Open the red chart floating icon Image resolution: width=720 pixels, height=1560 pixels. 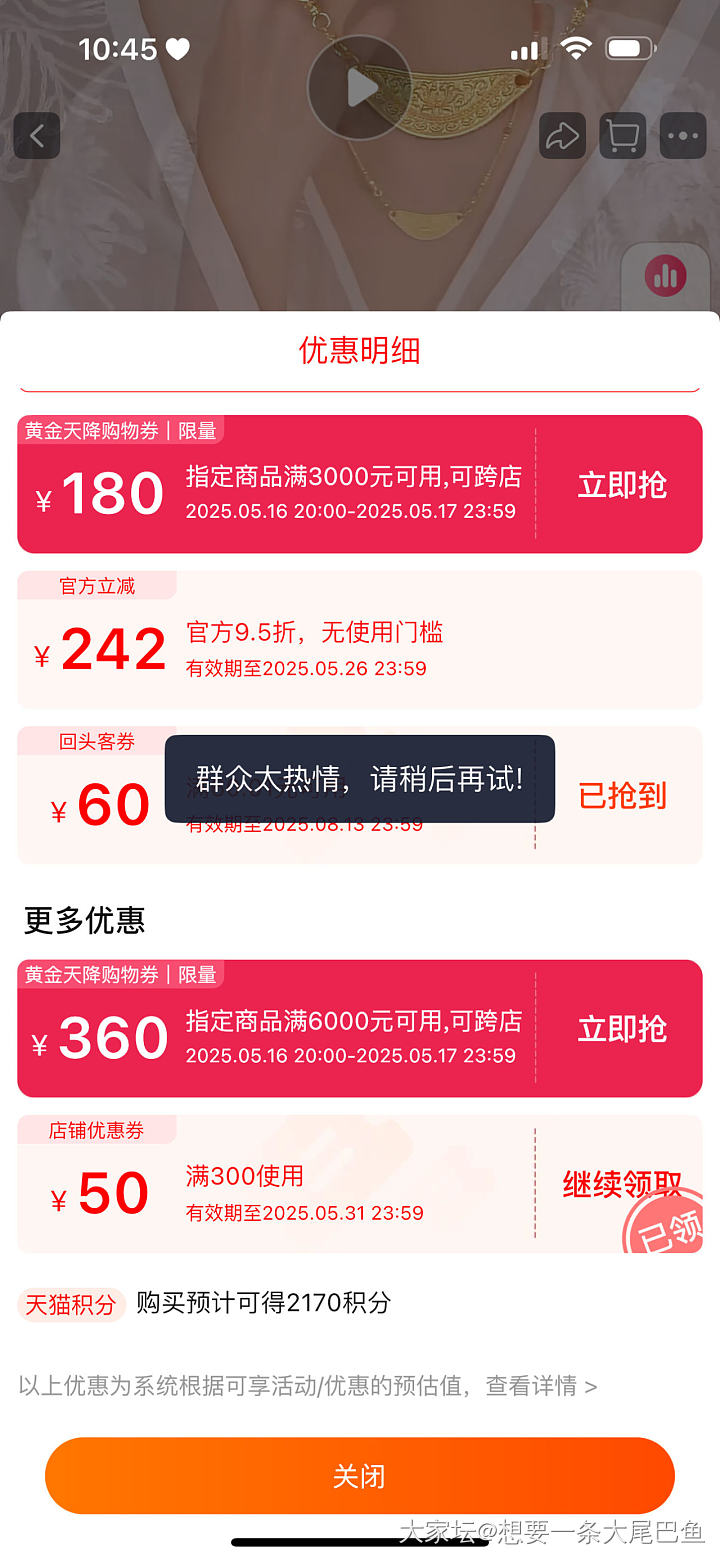click(666, 276)
